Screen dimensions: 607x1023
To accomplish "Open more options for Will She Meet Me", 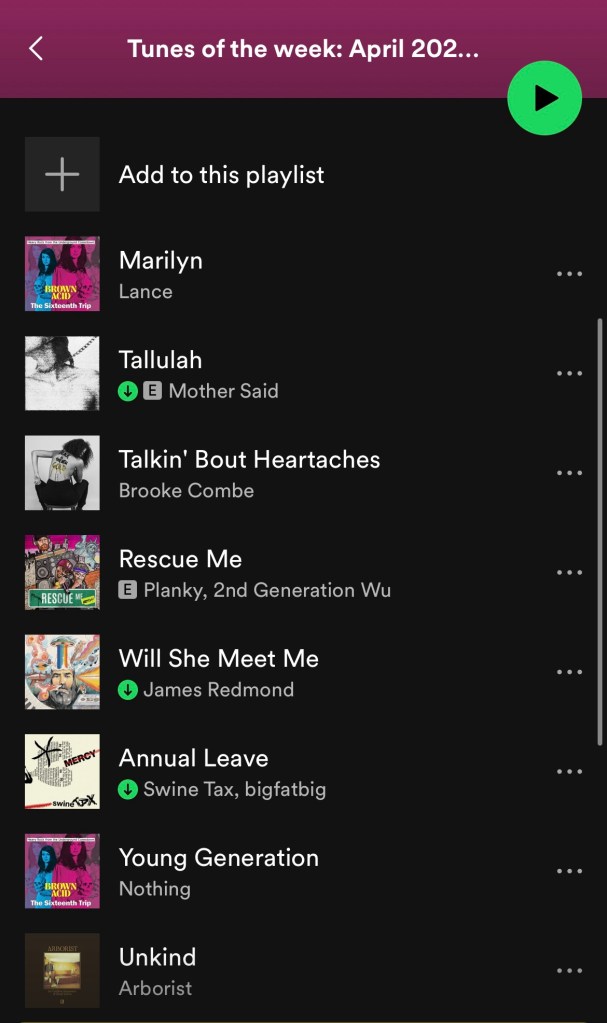I will 569,672.
